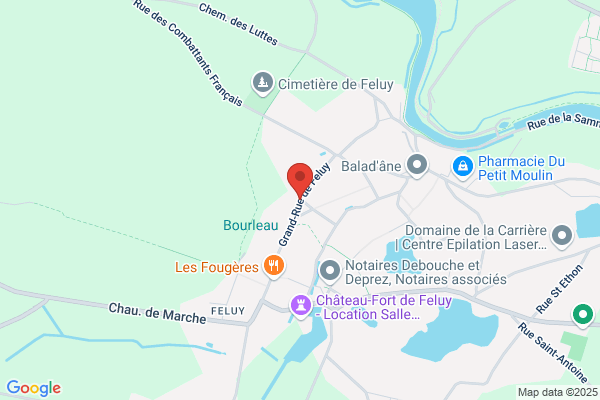Select the Balad'âne place marker
Image resolution: width=600 pixels, height=400 pixels.
pyautogui.click(x=417, y=165)
